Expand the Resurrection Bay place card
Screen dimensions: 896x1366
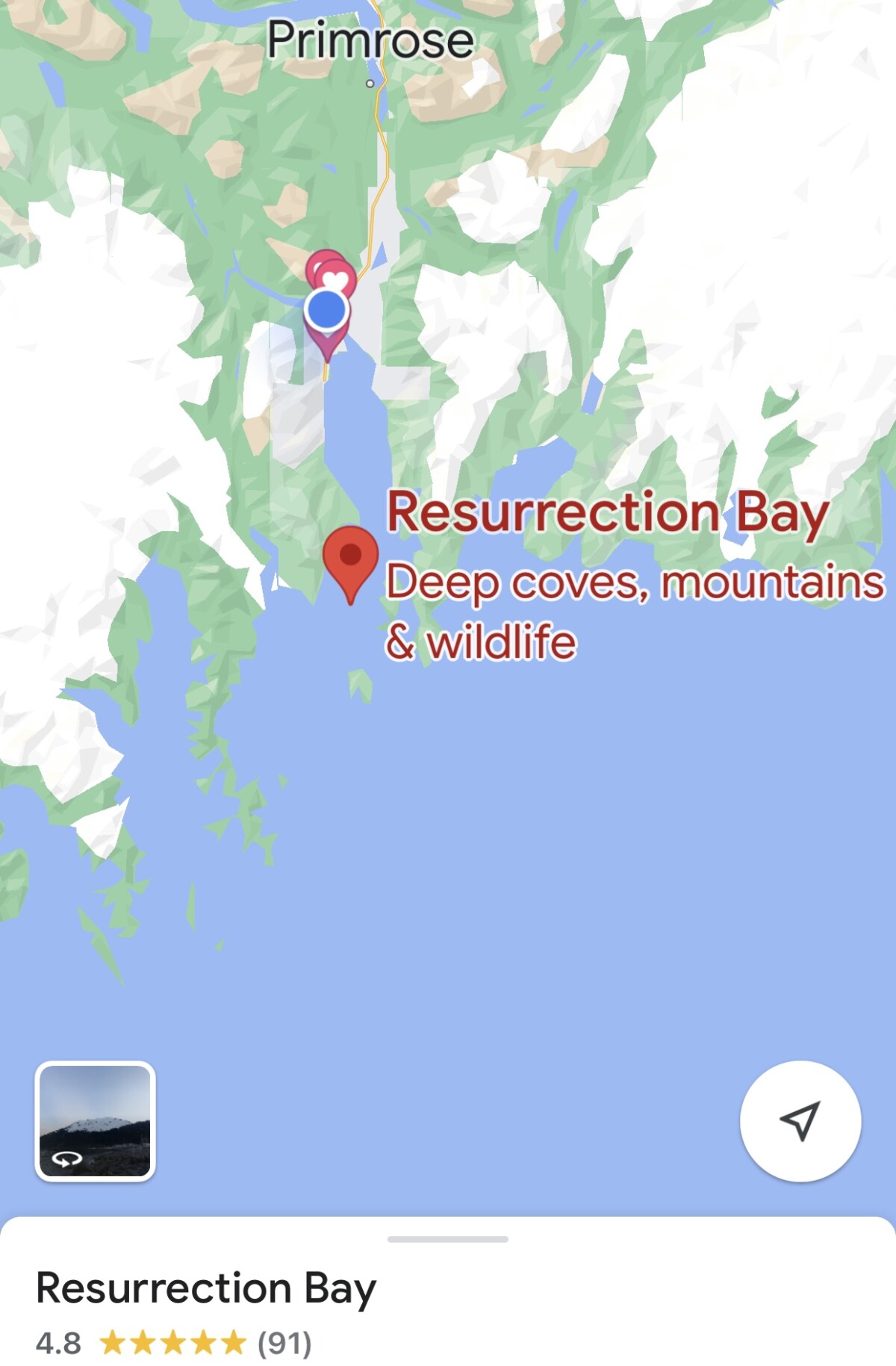tap(447, 1240)
